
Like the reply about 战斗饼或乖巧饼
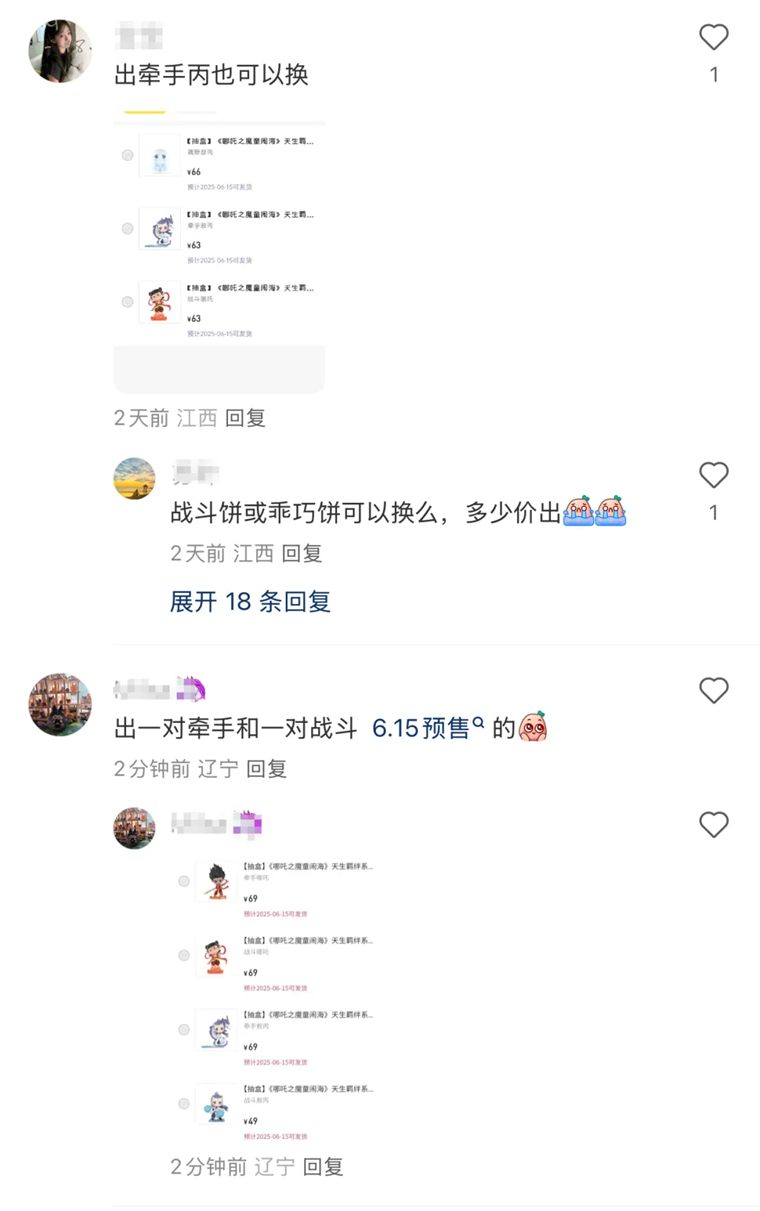[x=713, y=475]
